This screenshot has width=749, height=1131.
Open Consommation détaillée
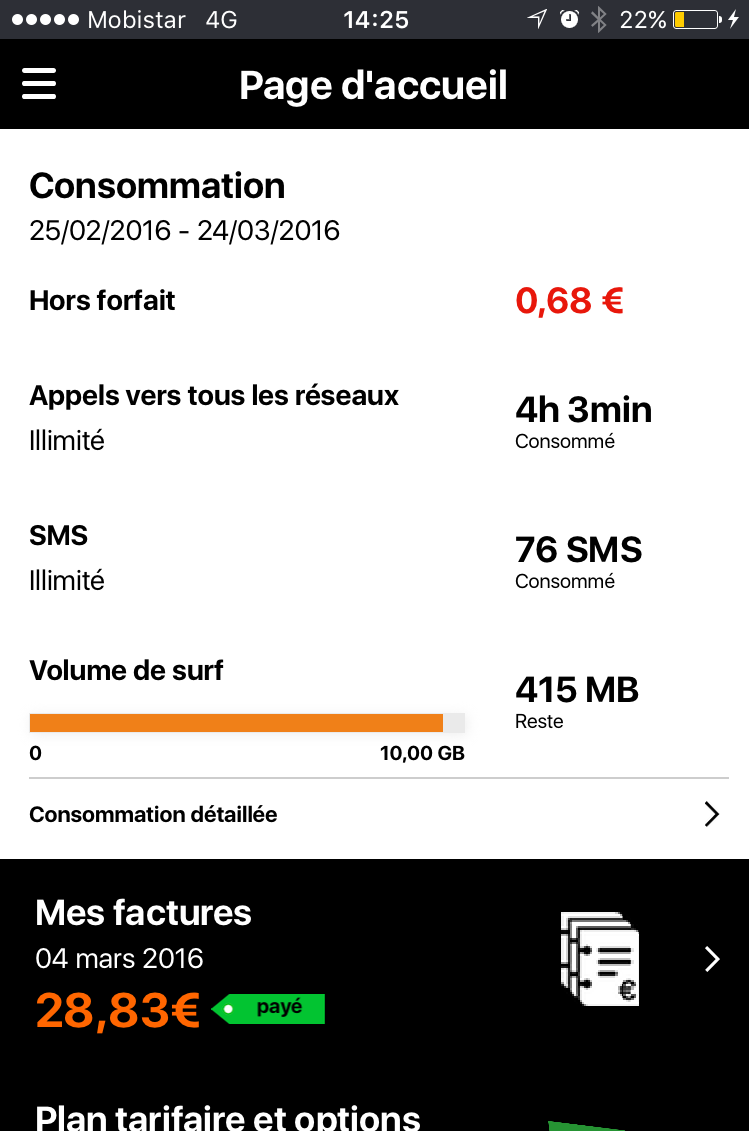pyautogui.click(x=374, y=815)
